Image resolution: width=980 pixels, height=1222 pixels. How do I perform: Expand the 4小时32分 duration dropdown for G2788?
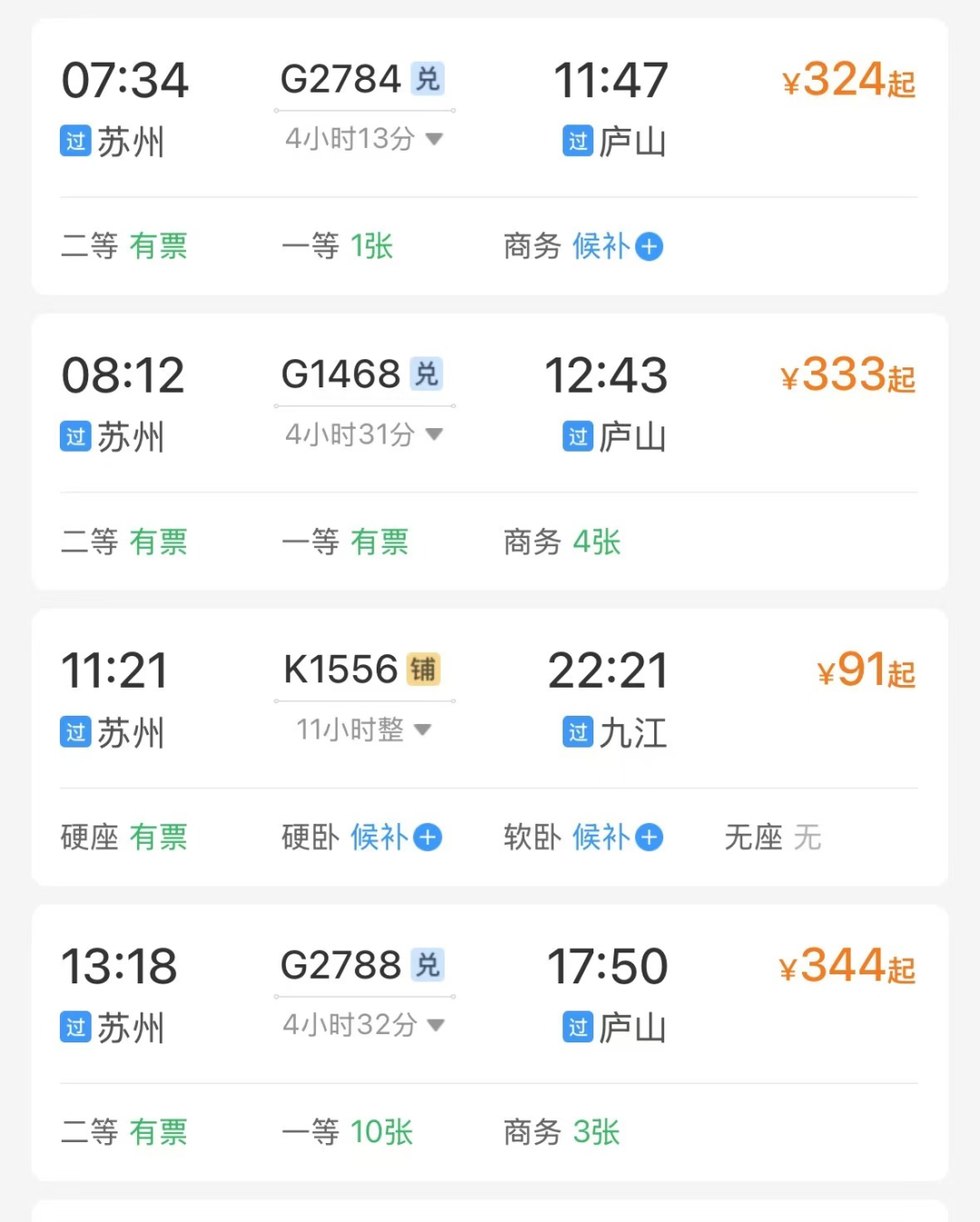pyautogui.click(x=436, y=1025)
